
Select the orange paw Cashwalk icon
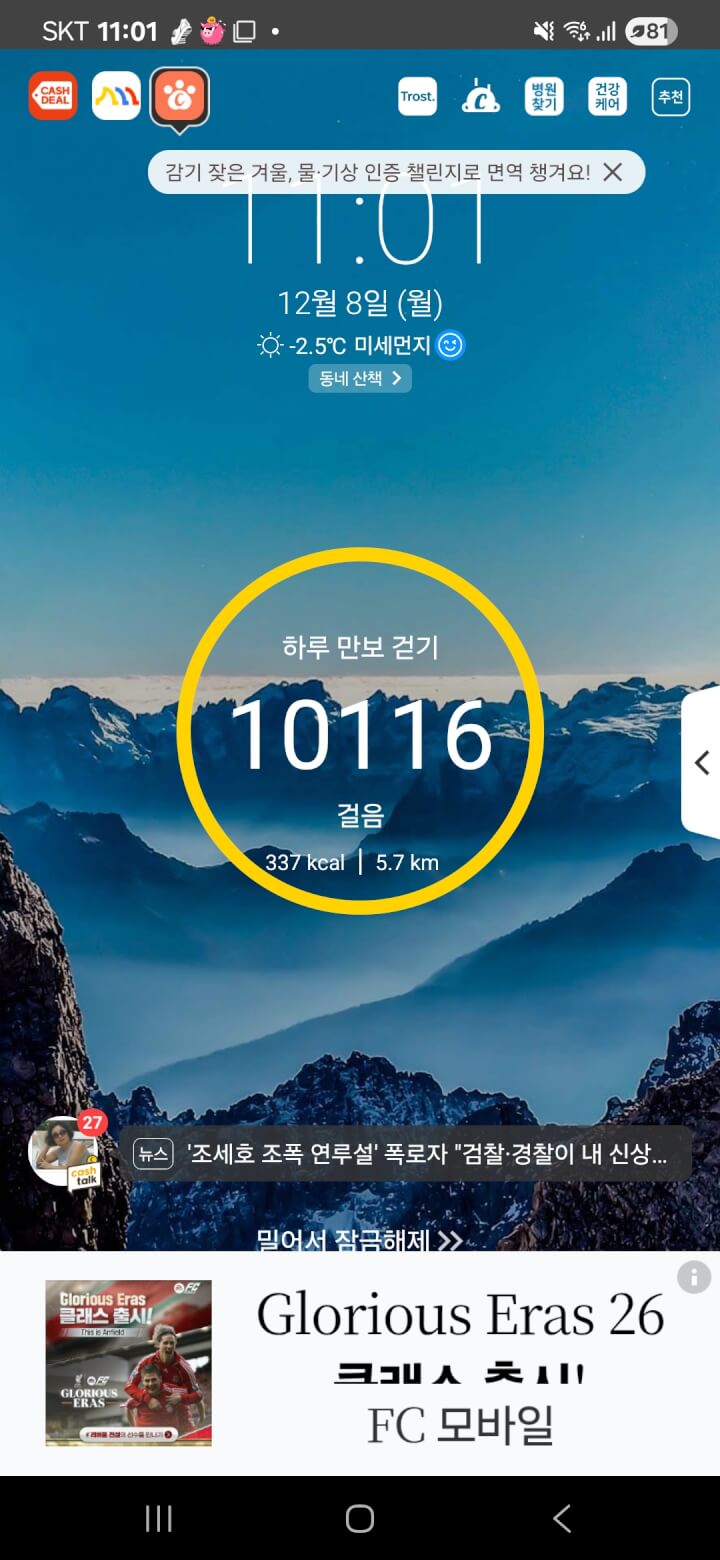click(x=180, y=97)
